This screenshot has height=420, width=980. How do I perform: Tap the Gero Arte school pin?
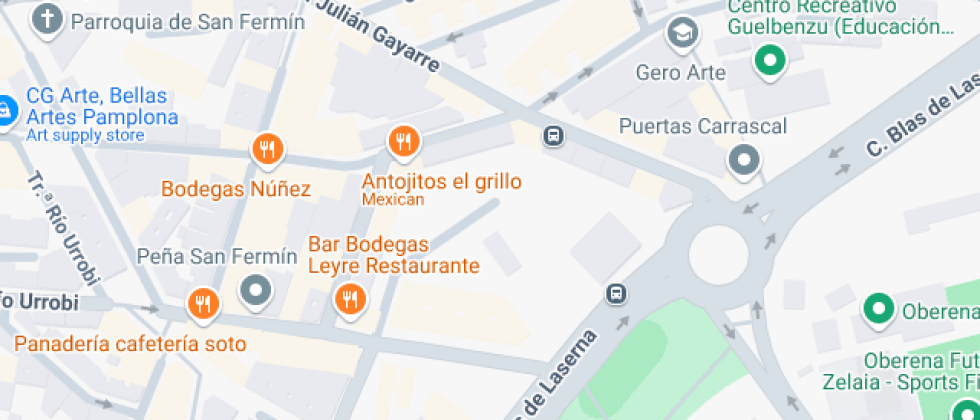(682, 33)
